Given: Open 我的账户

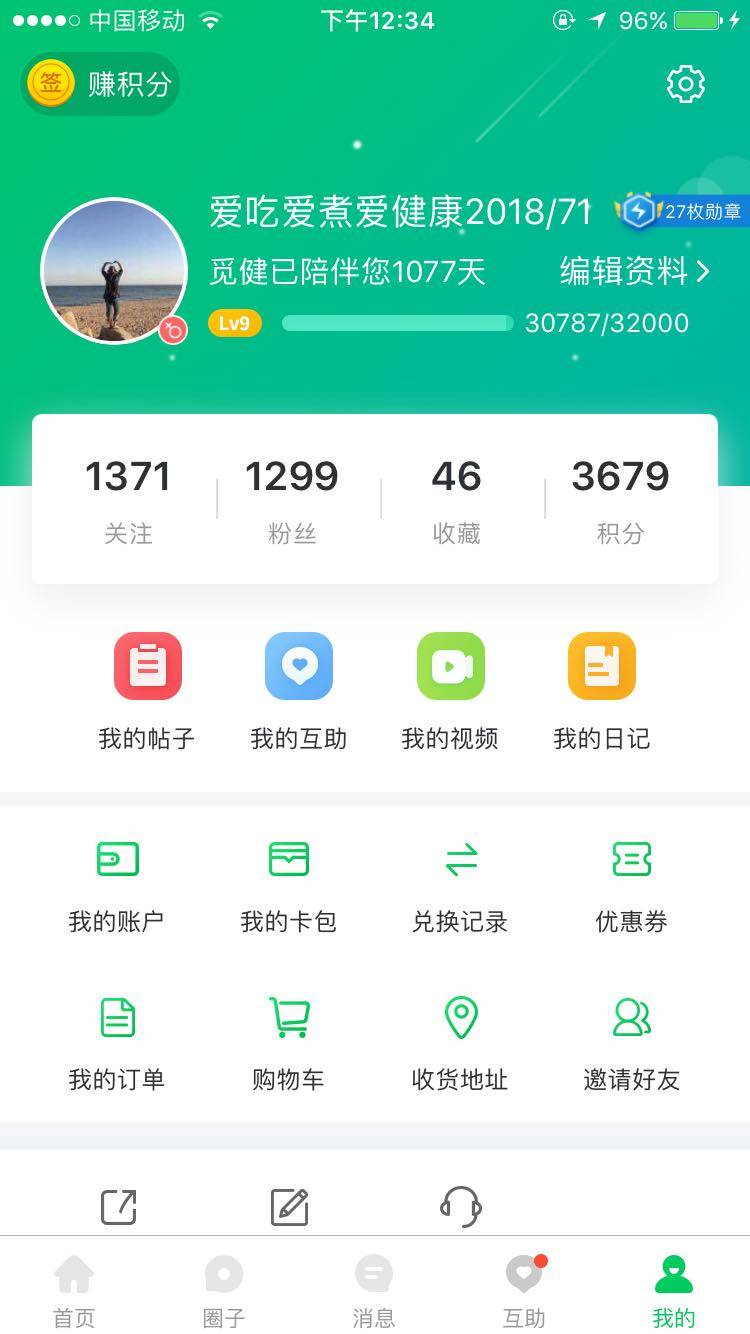Looking at the screenshot, I should (117, 885).
